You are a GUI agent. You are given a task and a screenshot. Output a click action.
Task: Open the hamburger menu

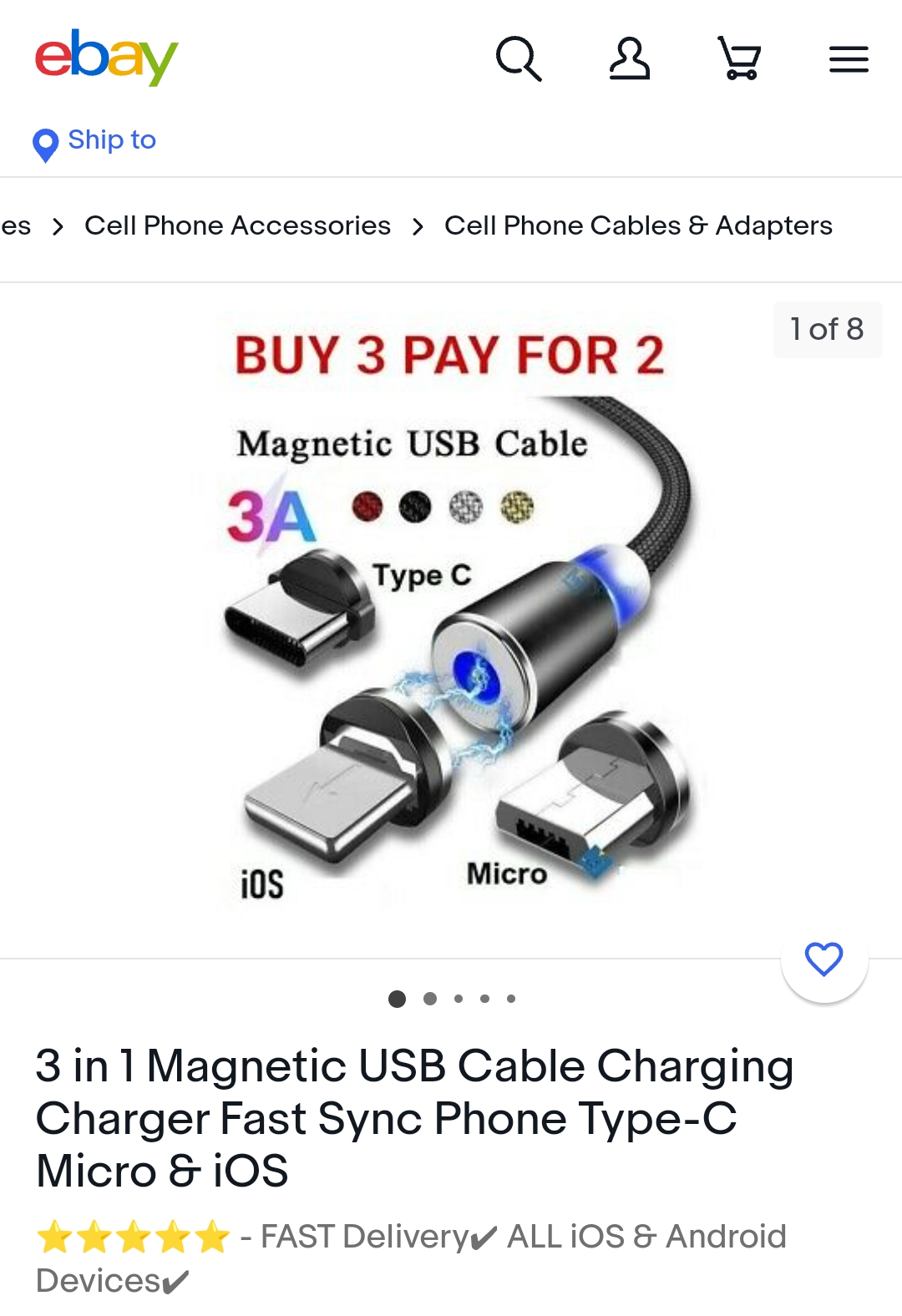click(x=849, y=59)
